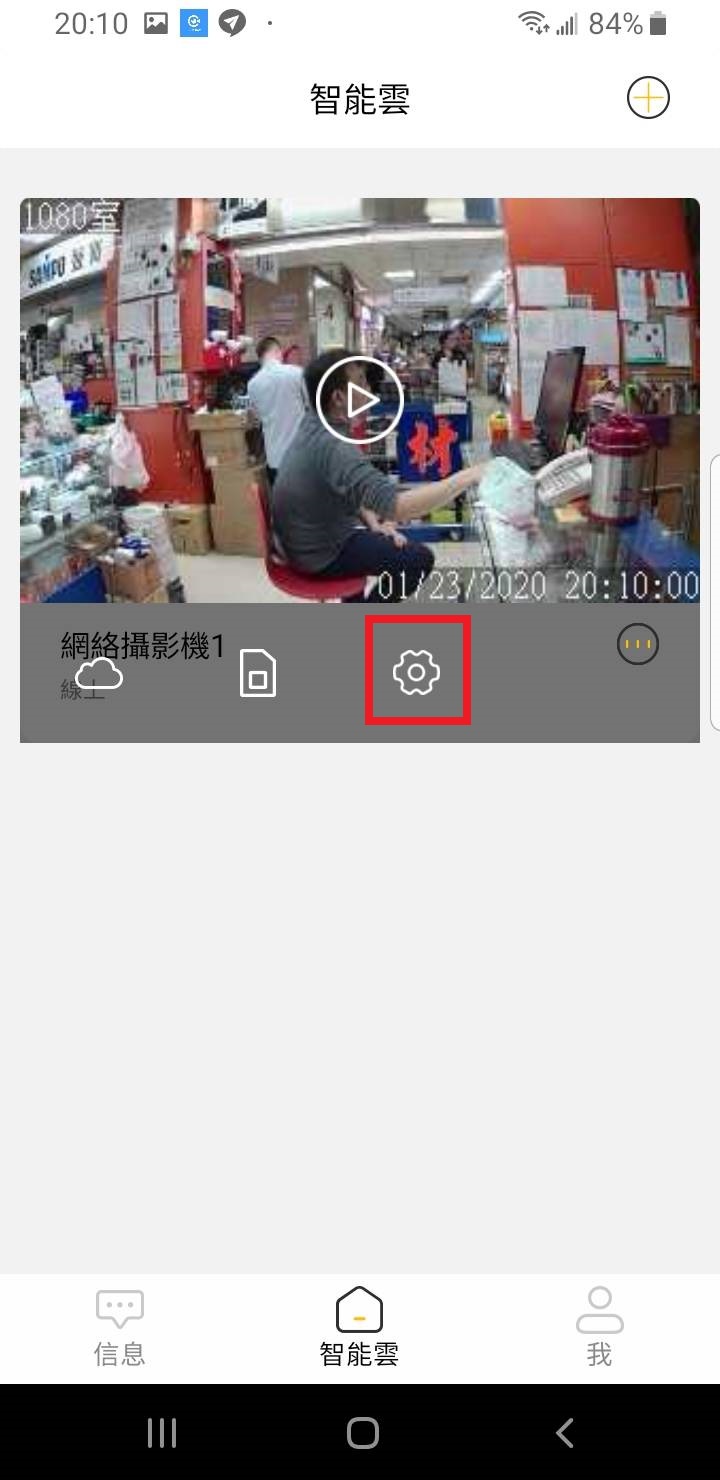Screen dimensions: 720x1480
Task: Play the 網絡攝影機1 camera feed
Action: click(x=360, y=400)
